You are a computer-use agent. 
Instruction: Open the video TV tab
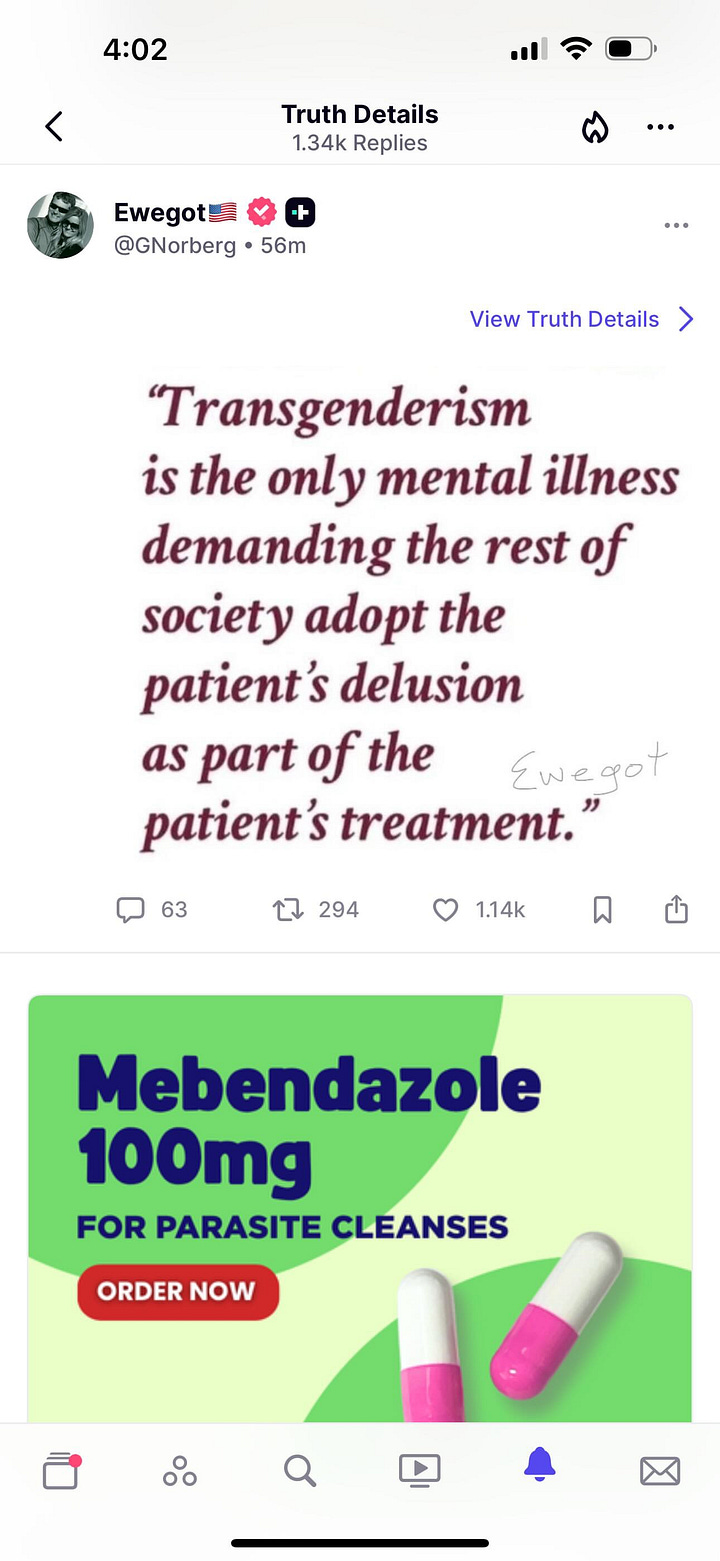pos(419,1469)
